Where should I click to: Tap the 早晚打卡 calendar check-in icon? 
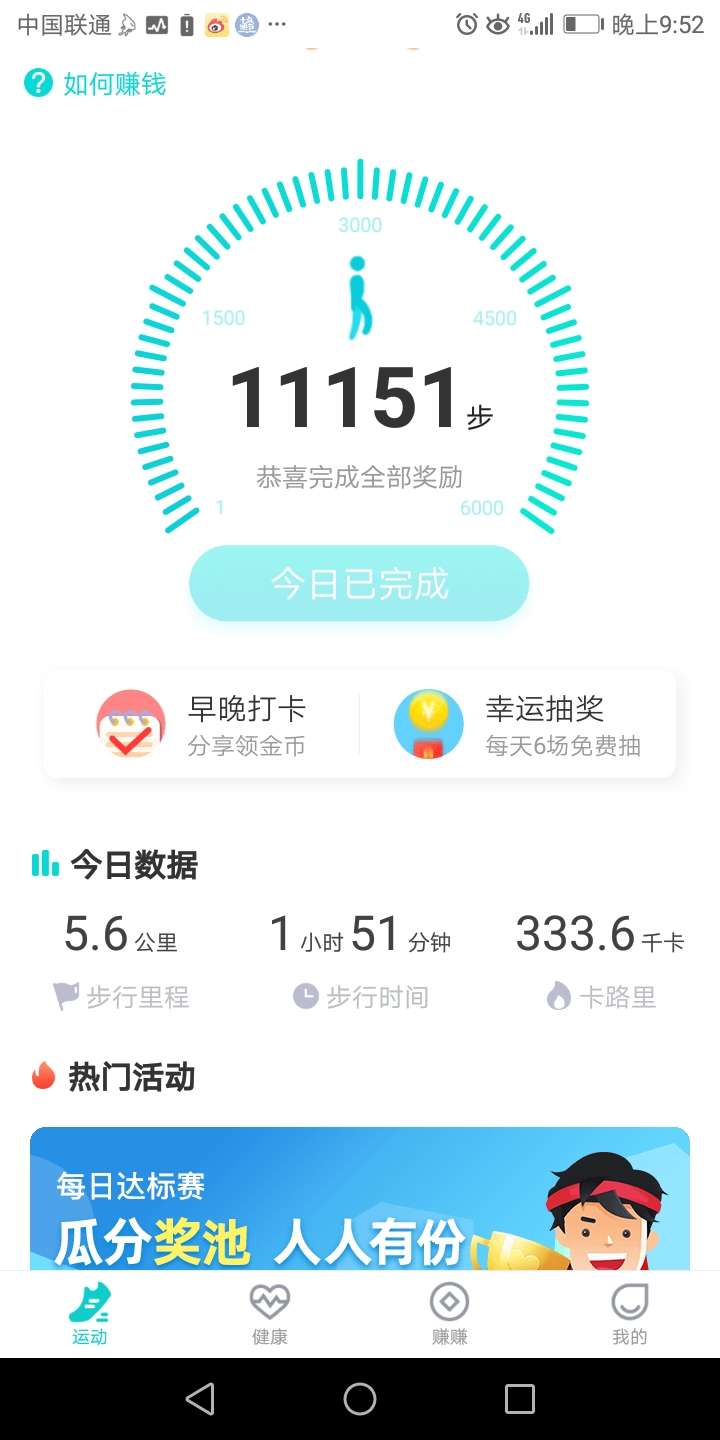tap(129, 722)
